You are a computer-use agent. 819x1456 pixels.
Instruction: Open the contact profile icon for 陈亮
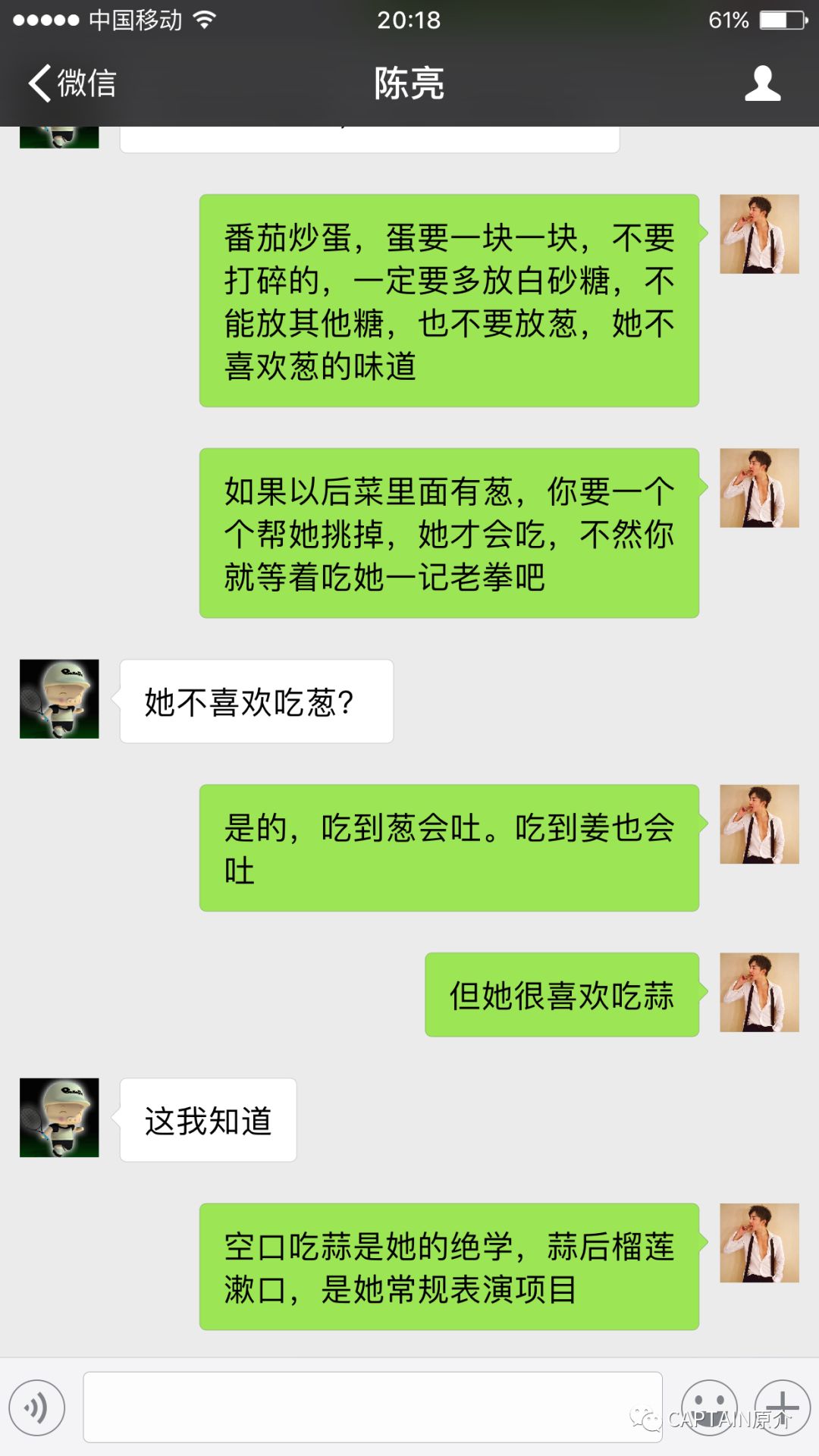(x=762, y=83)
